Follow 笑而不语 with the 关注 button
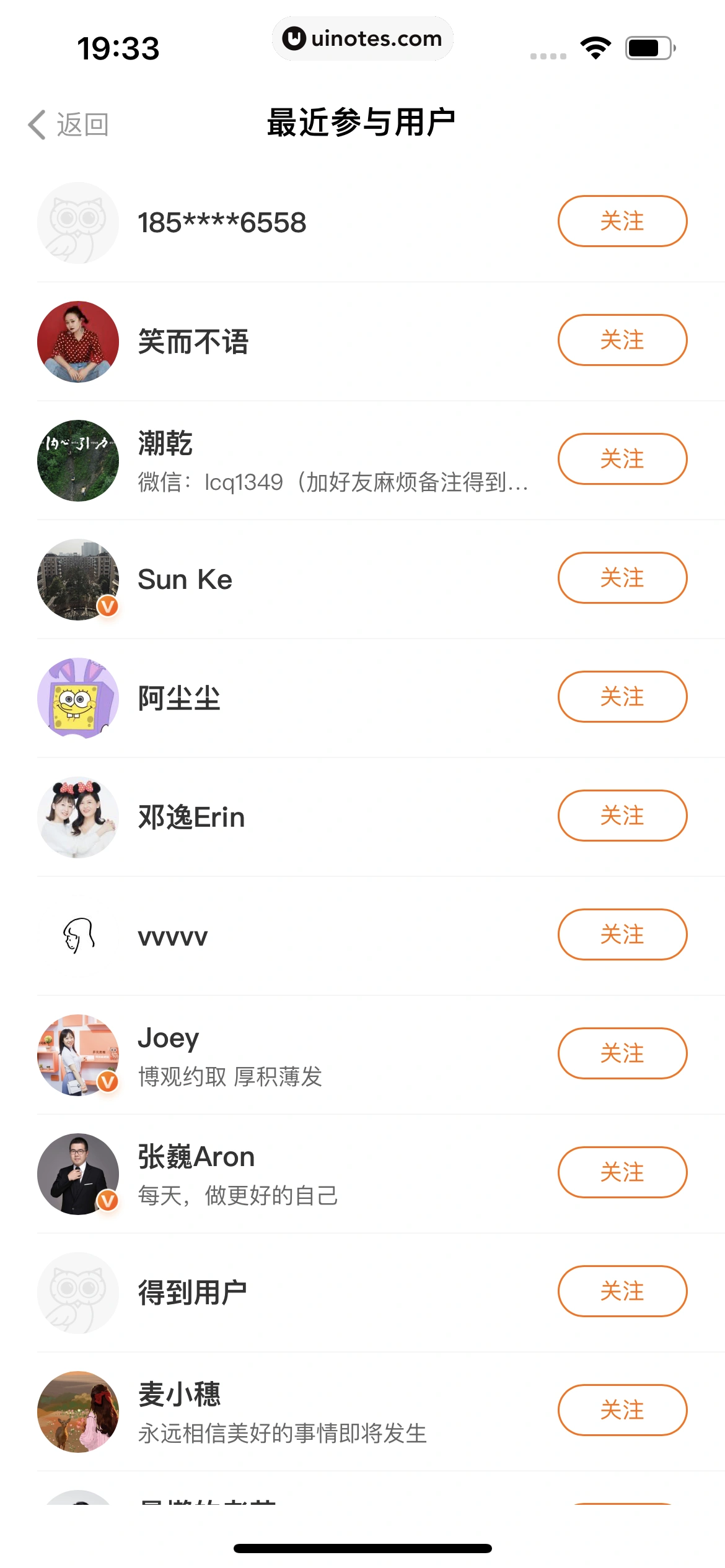This screenshot has height=1568, width=725. (x=622, y=340)
